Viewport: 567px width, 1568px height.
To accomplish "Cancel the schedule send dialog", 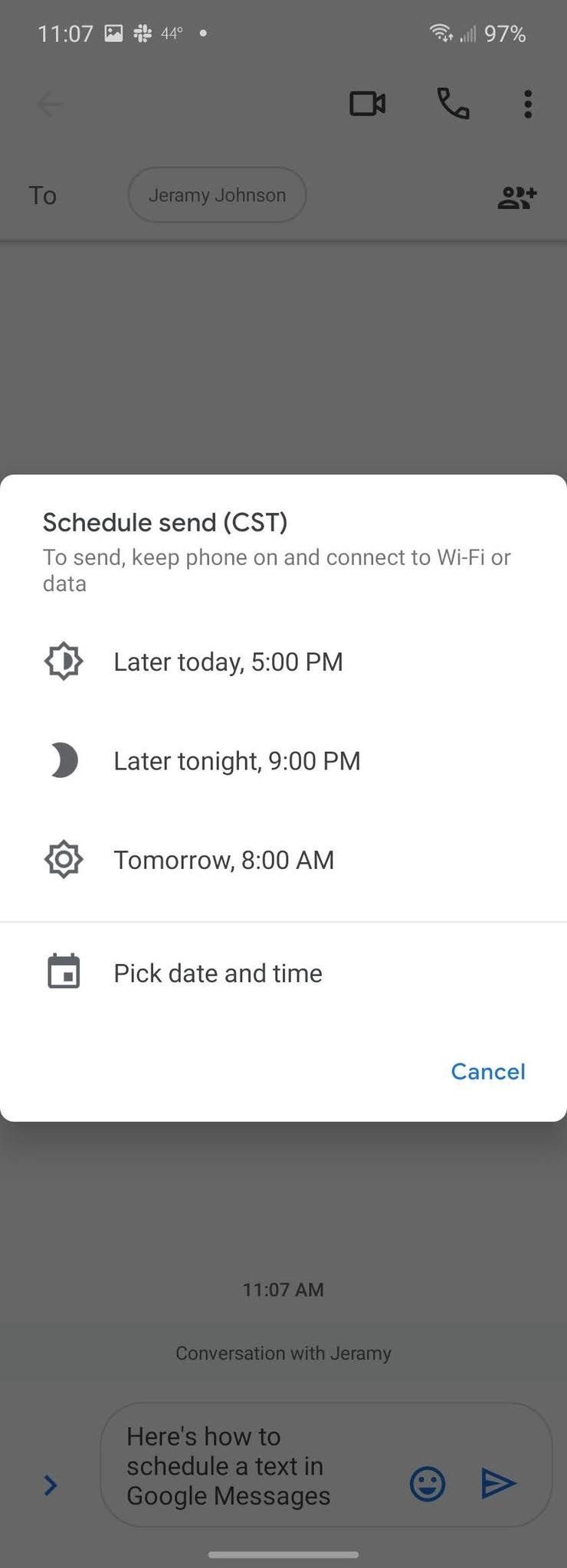I will (x=487, y=1071).
